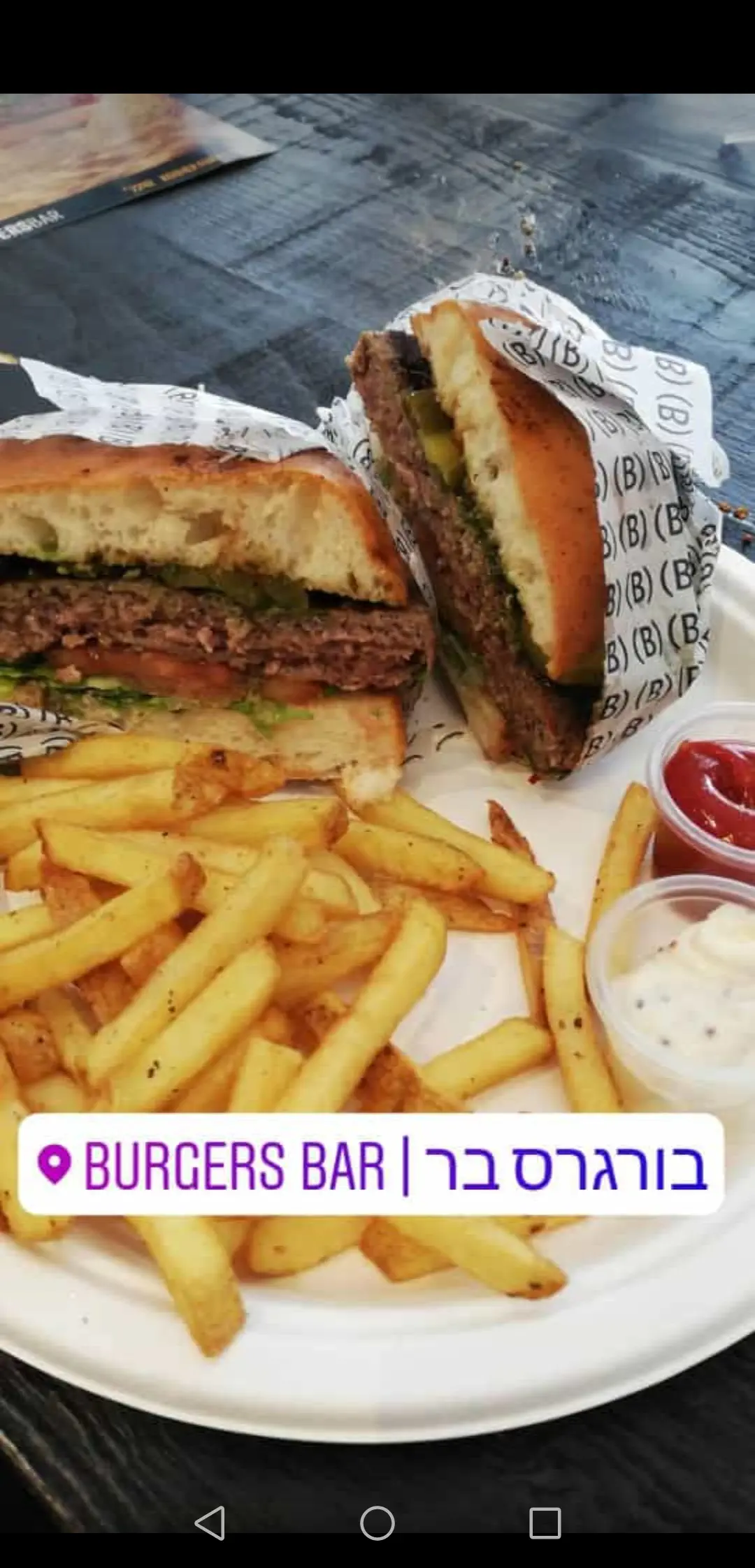Go back with the system back button
This screenshot has height=1568, width=755.
pyautogui.click(x=210, y=1523)
